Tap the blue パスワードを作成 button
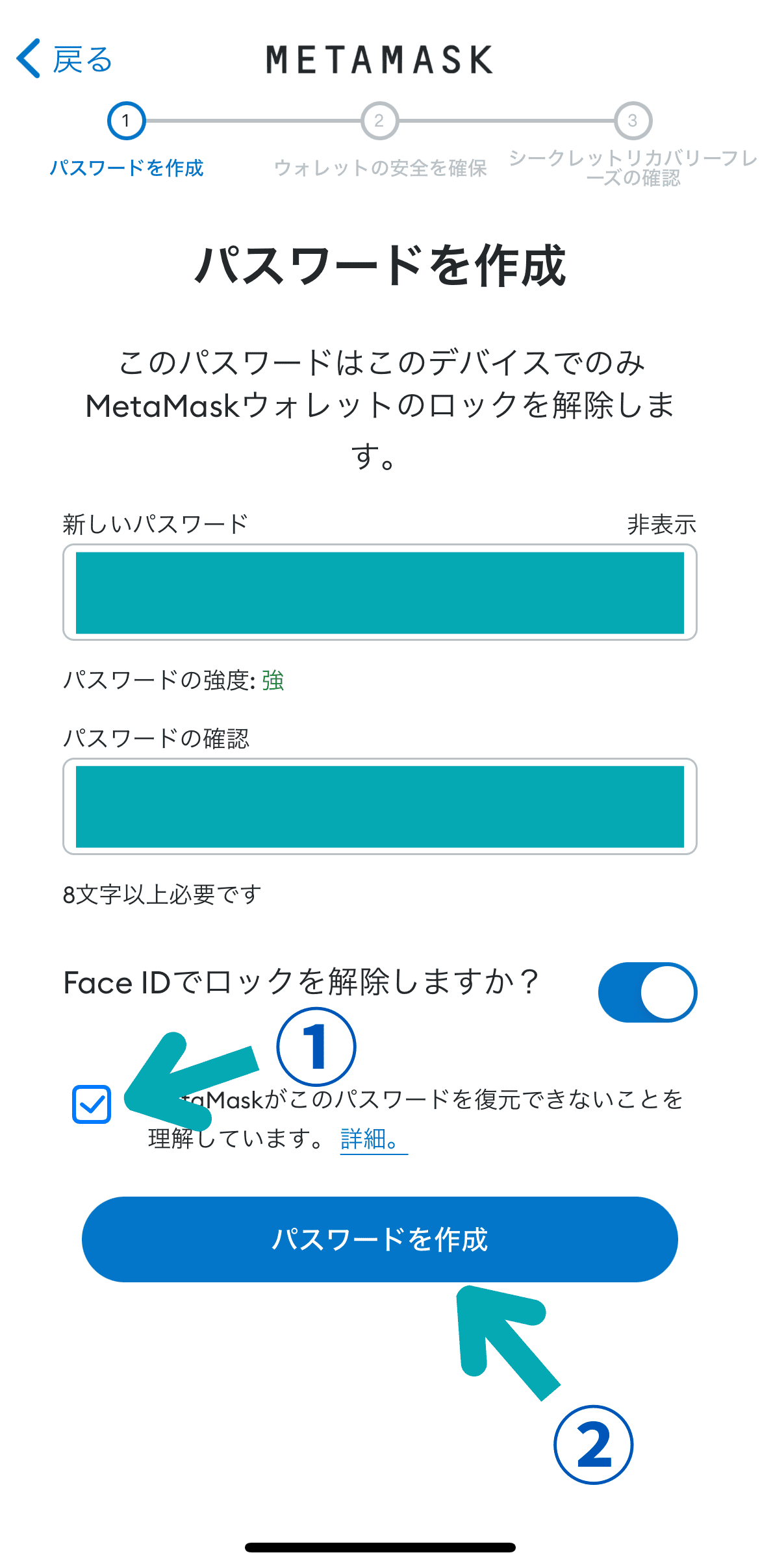The height and width of the screenshot is (1568, 760). coord(380,1239)
